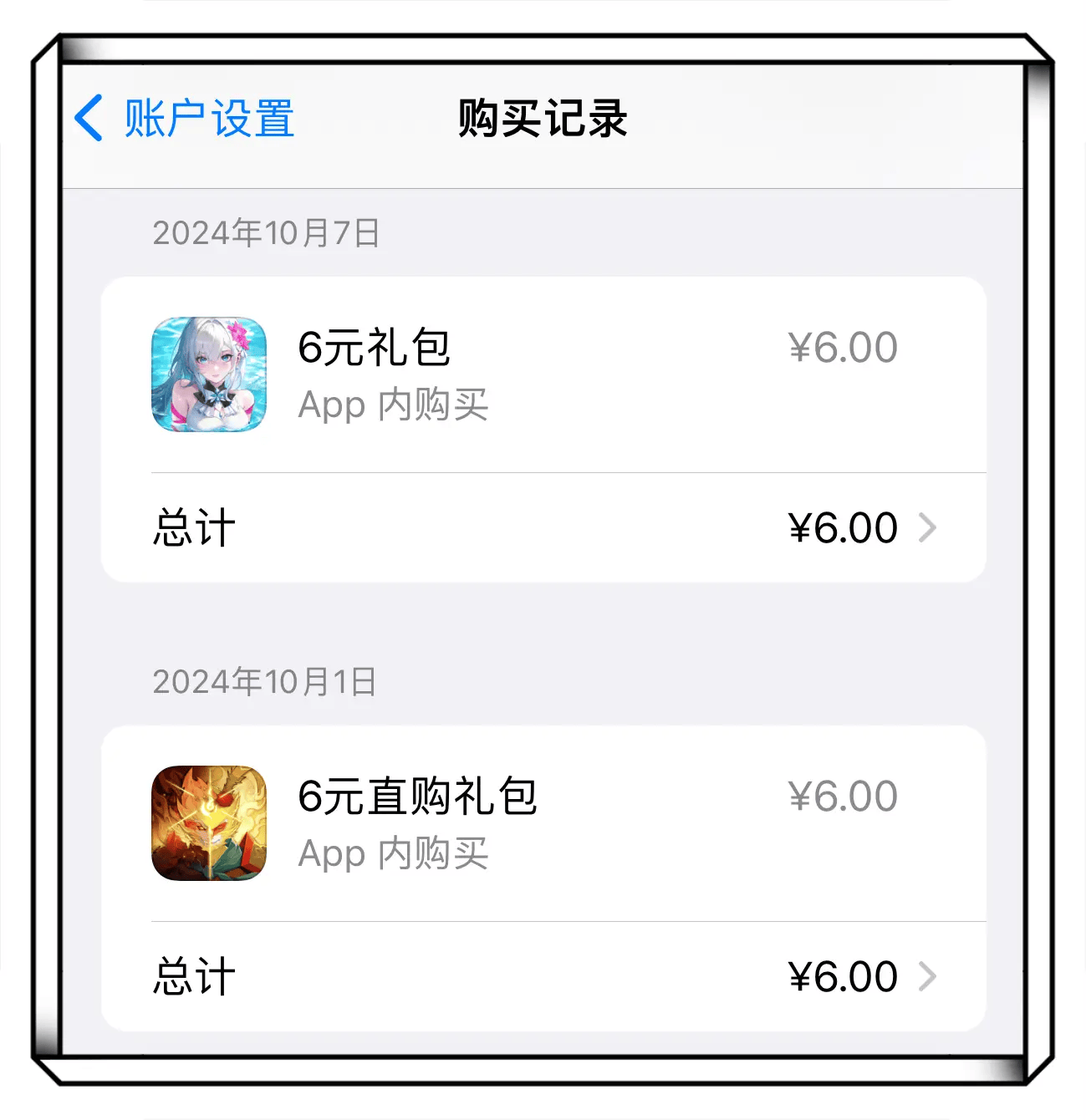The width and height of the screenshot is (1086, 1120).
Task: Select the 6元直购礼包 item name
Action: pyautogui.click(x=420, y=797)
